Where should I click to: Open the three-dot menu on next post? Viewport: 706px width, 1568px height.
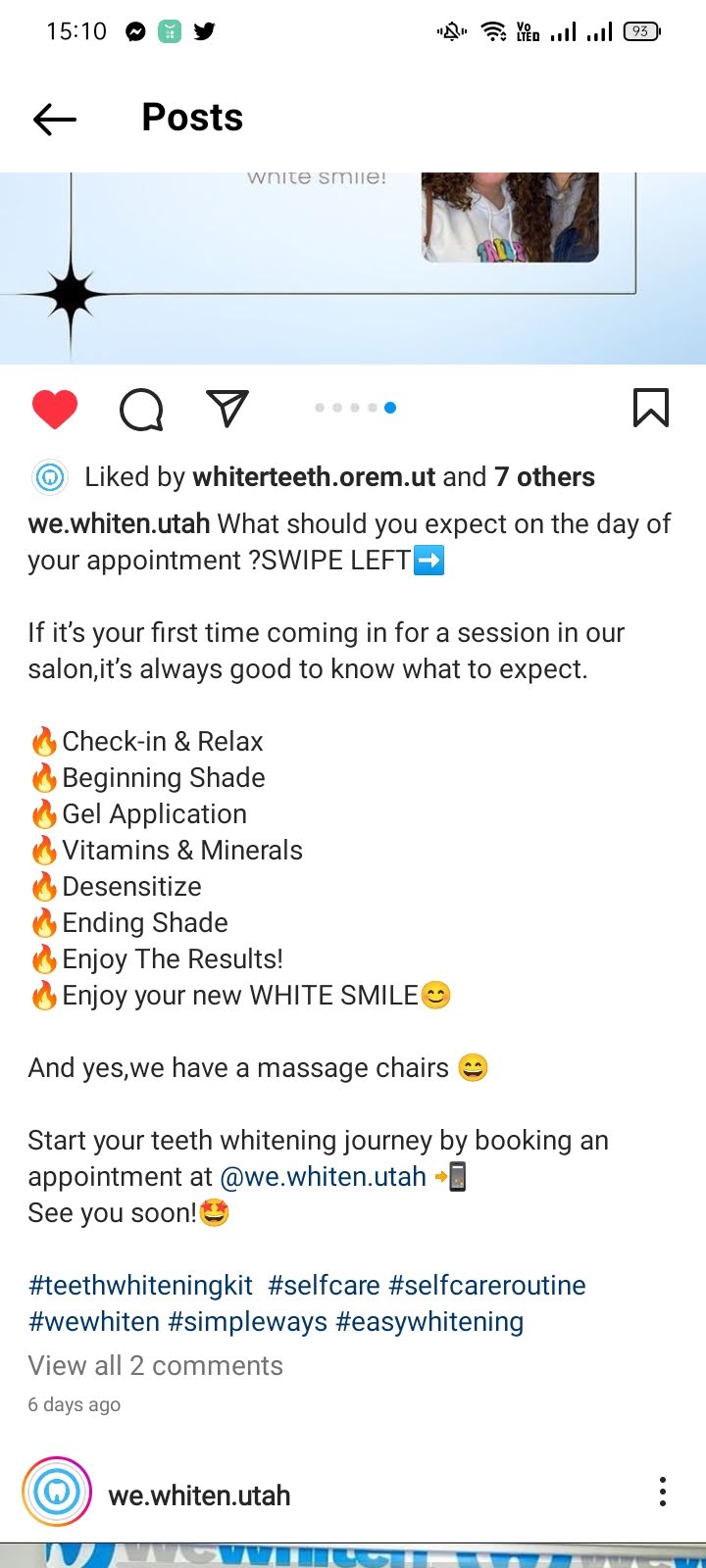pos(663,1492)
